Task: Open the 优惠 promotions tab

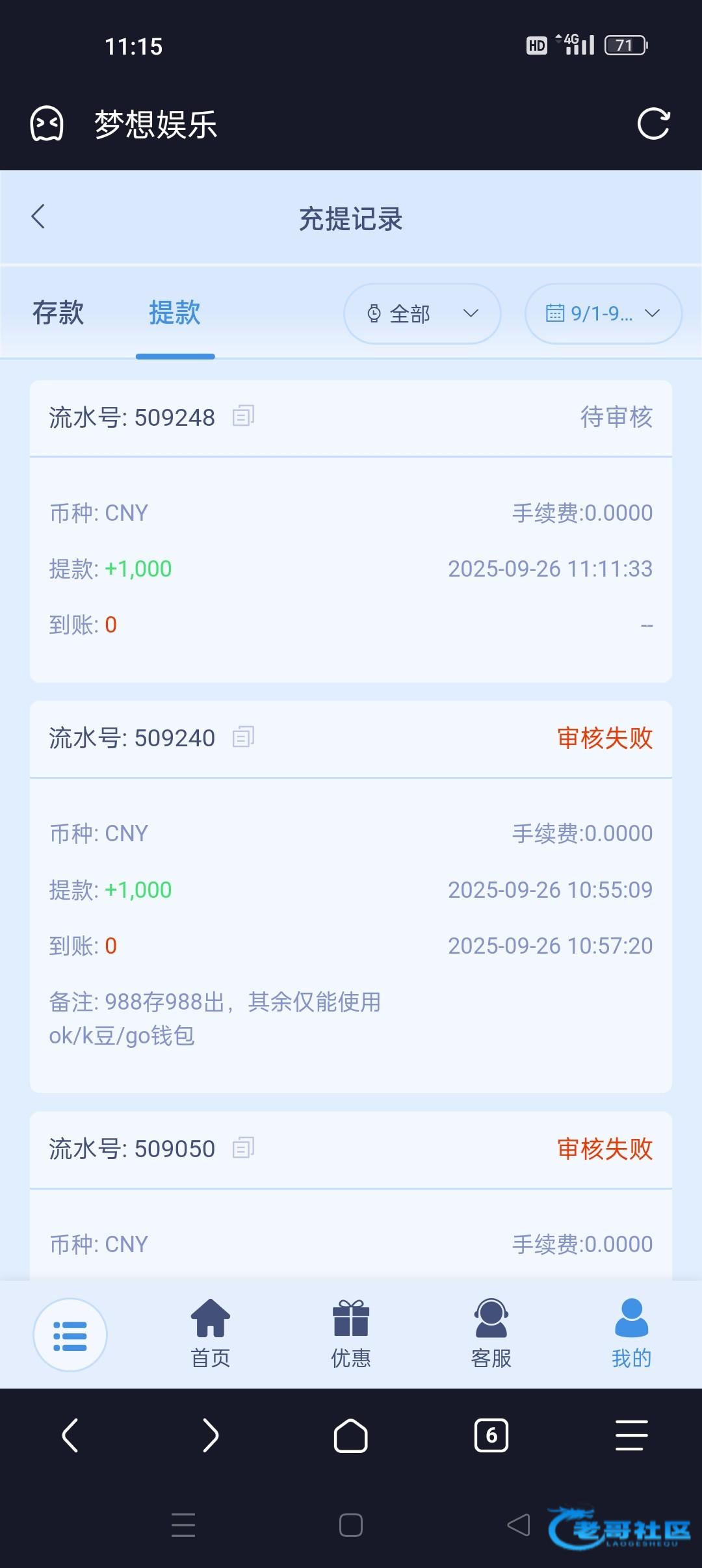Action: (351, 1333)
